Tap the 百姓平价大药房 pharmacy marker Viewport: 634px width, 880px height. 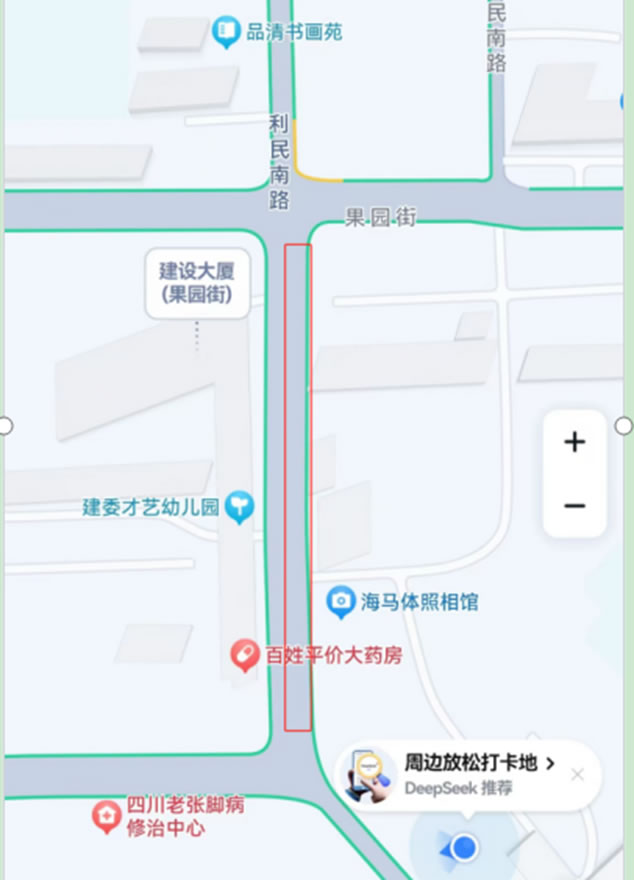pos(244,656)
